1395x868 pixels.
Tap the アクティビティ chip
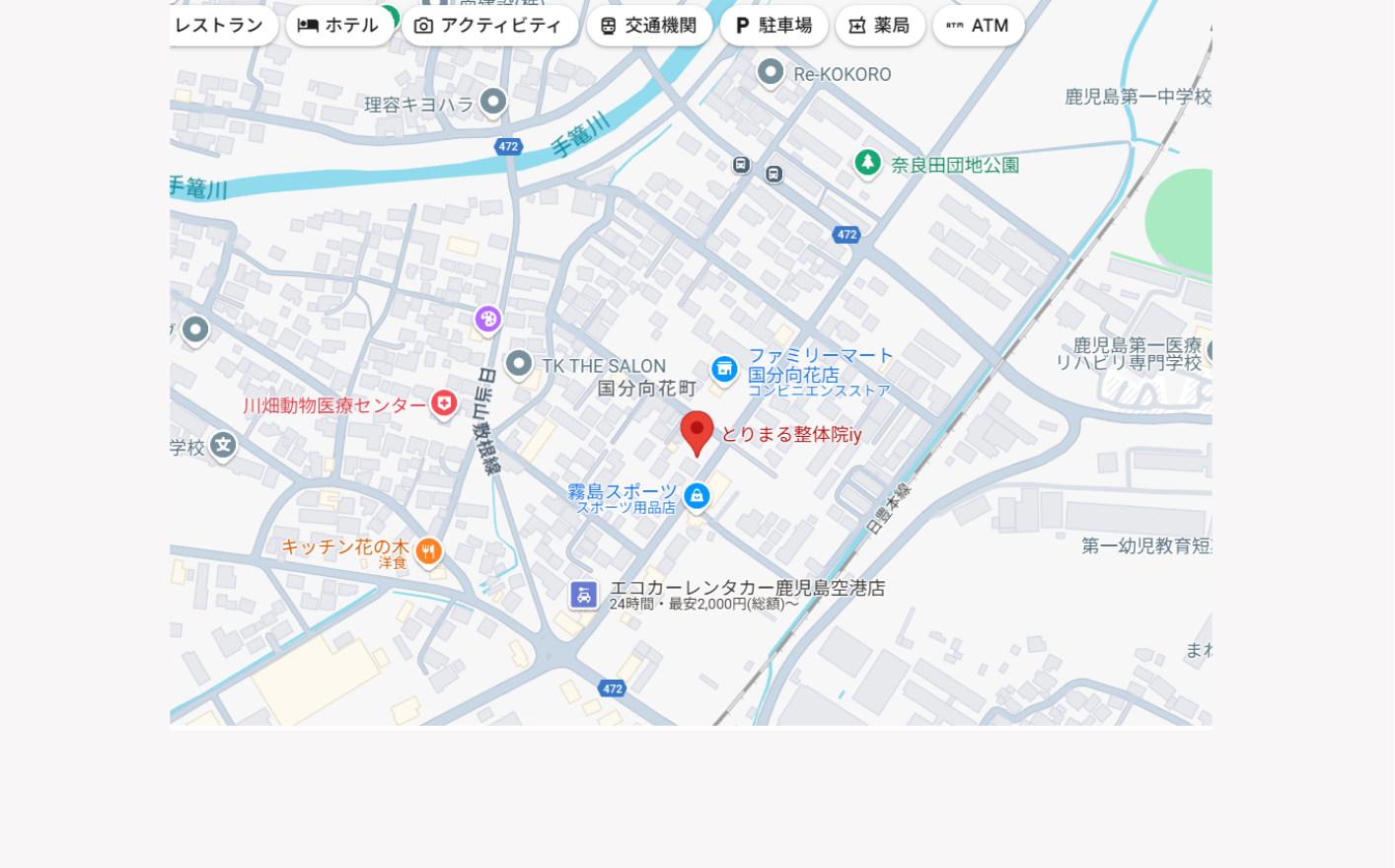pyautogui.click(x=489, y=26)
